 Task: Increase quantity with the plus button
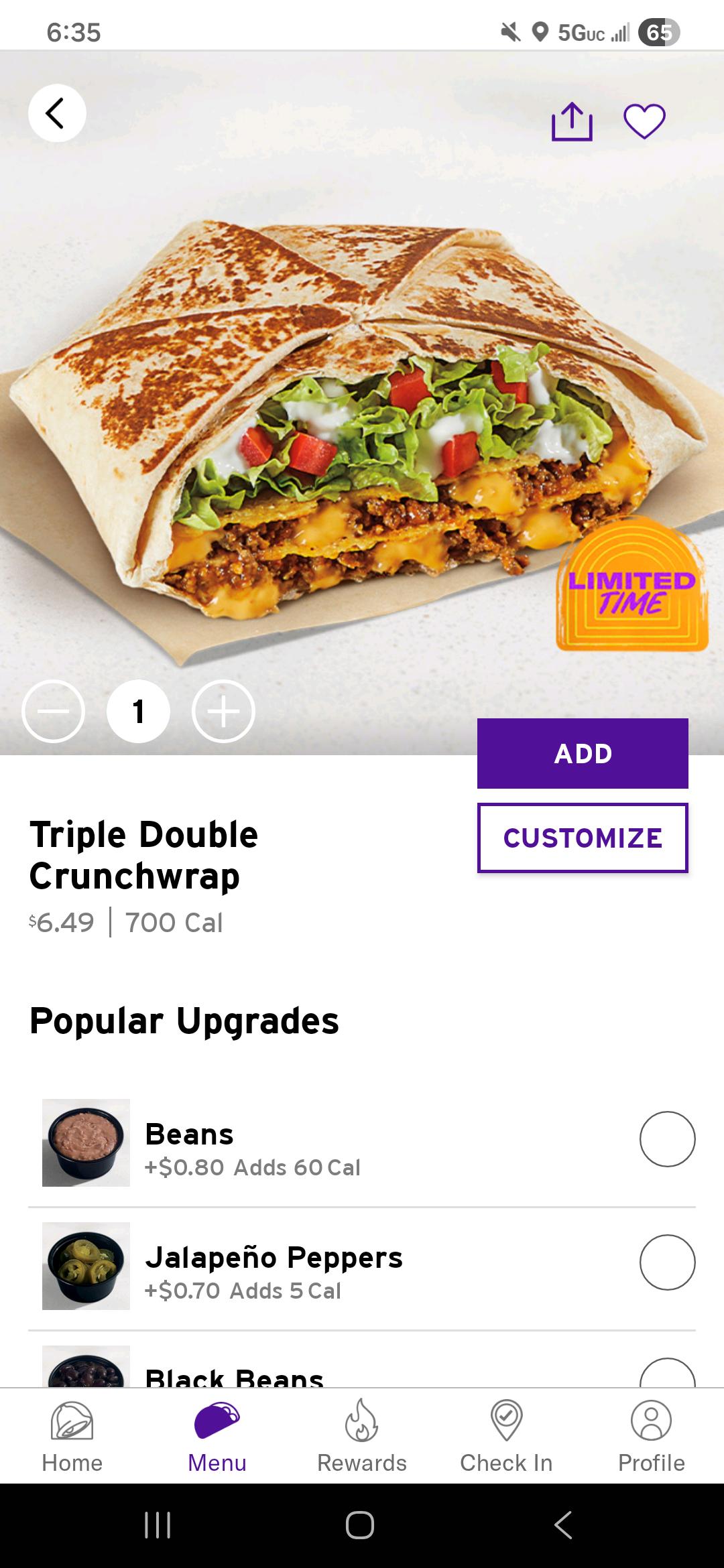tap(223, 711)
